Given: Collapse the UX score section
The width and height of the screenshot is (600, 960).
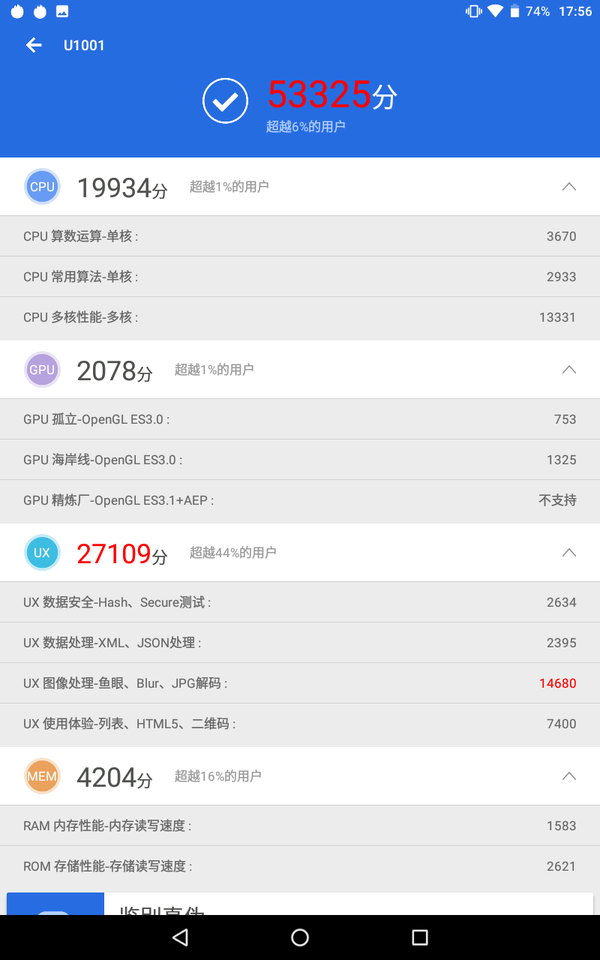Looking at the screenshot, I should coord(569,553).
